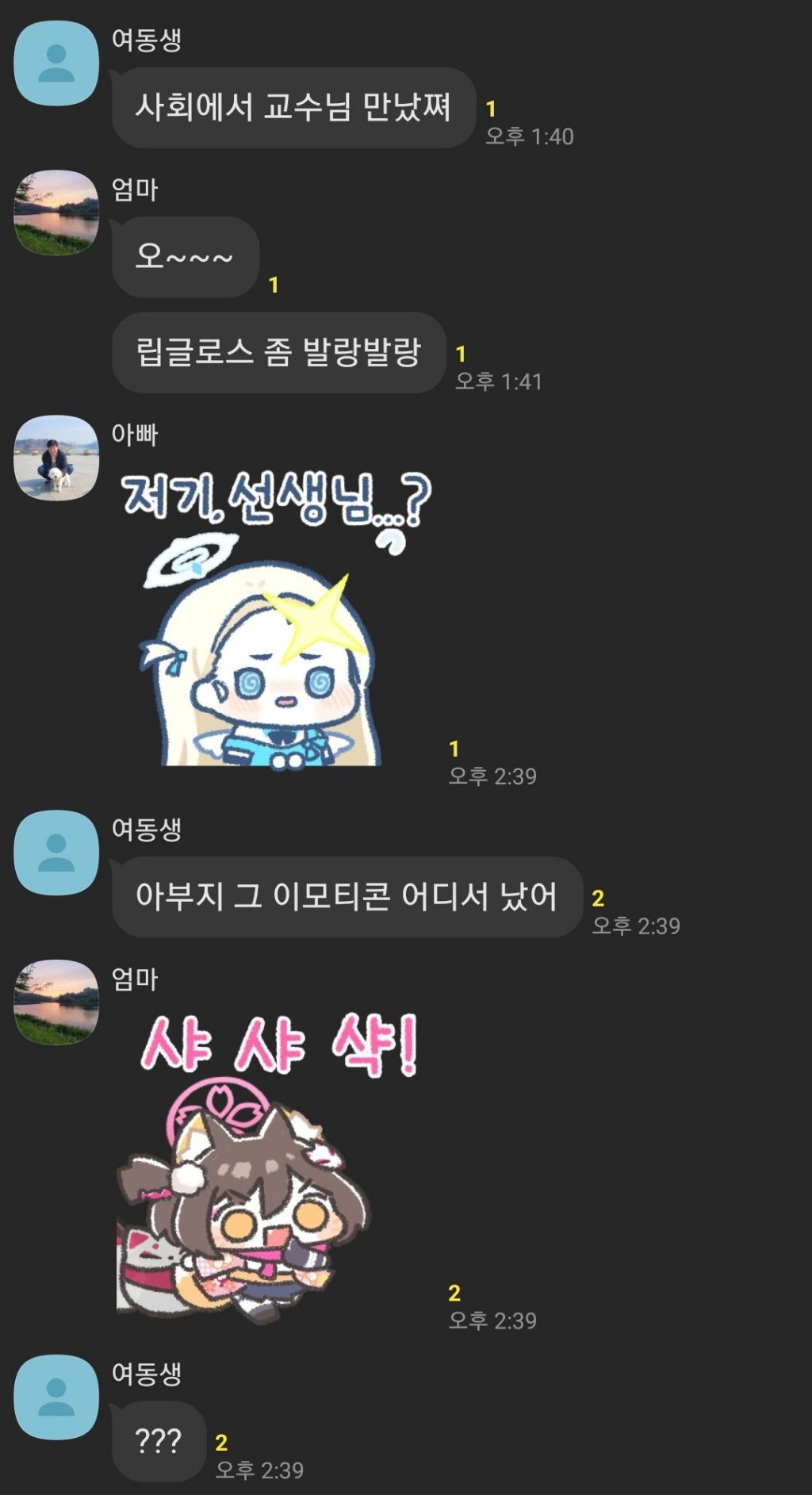View 엄마's profile photo above the 샤샤샥 emoticon
The height and width of the screenshot is (1495, 812).
pyautogui.click(x=56, y=1002)
